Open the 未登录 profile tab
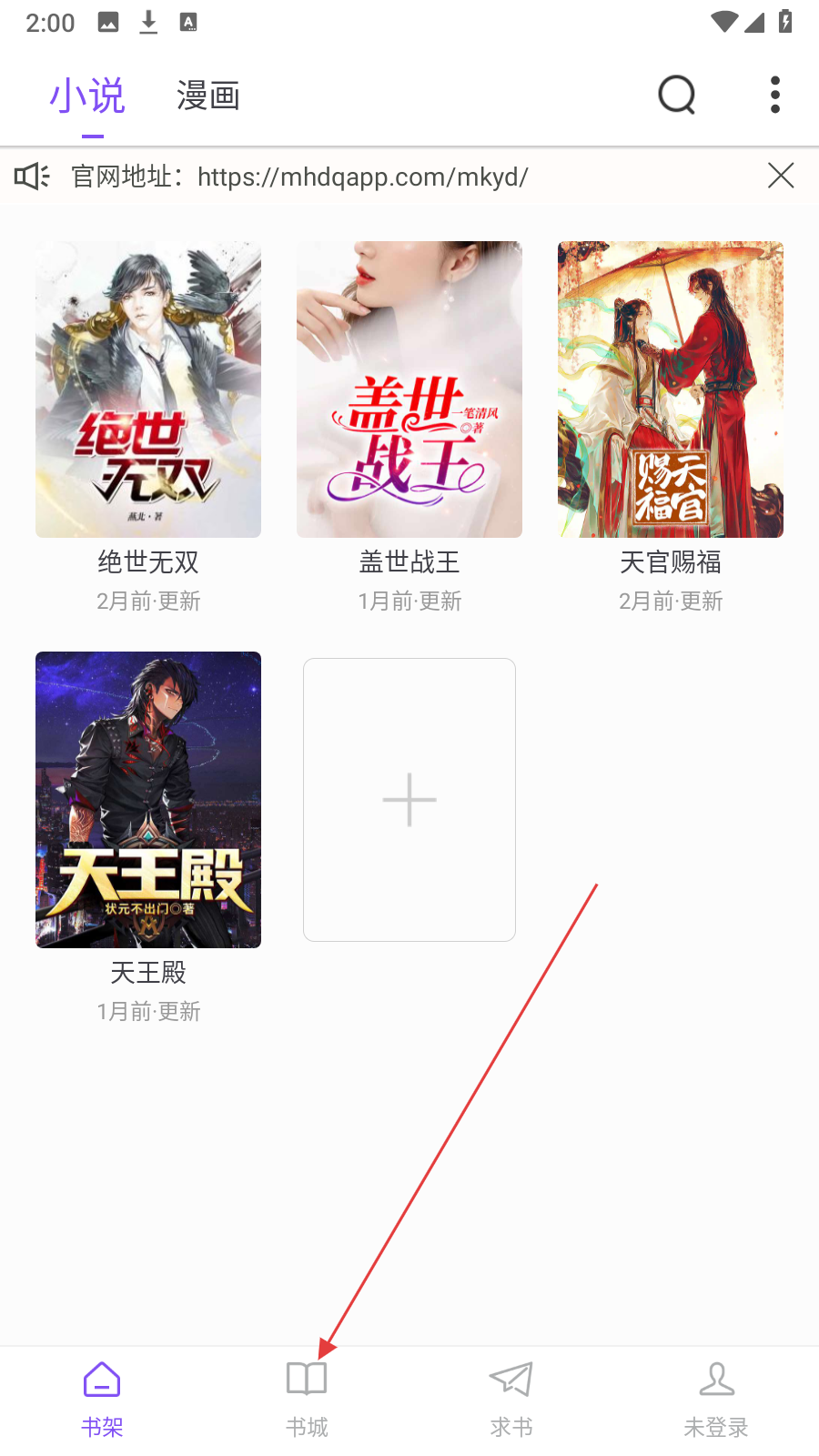The height and width of the screenshot is (1456, 819). [716, 1399]
